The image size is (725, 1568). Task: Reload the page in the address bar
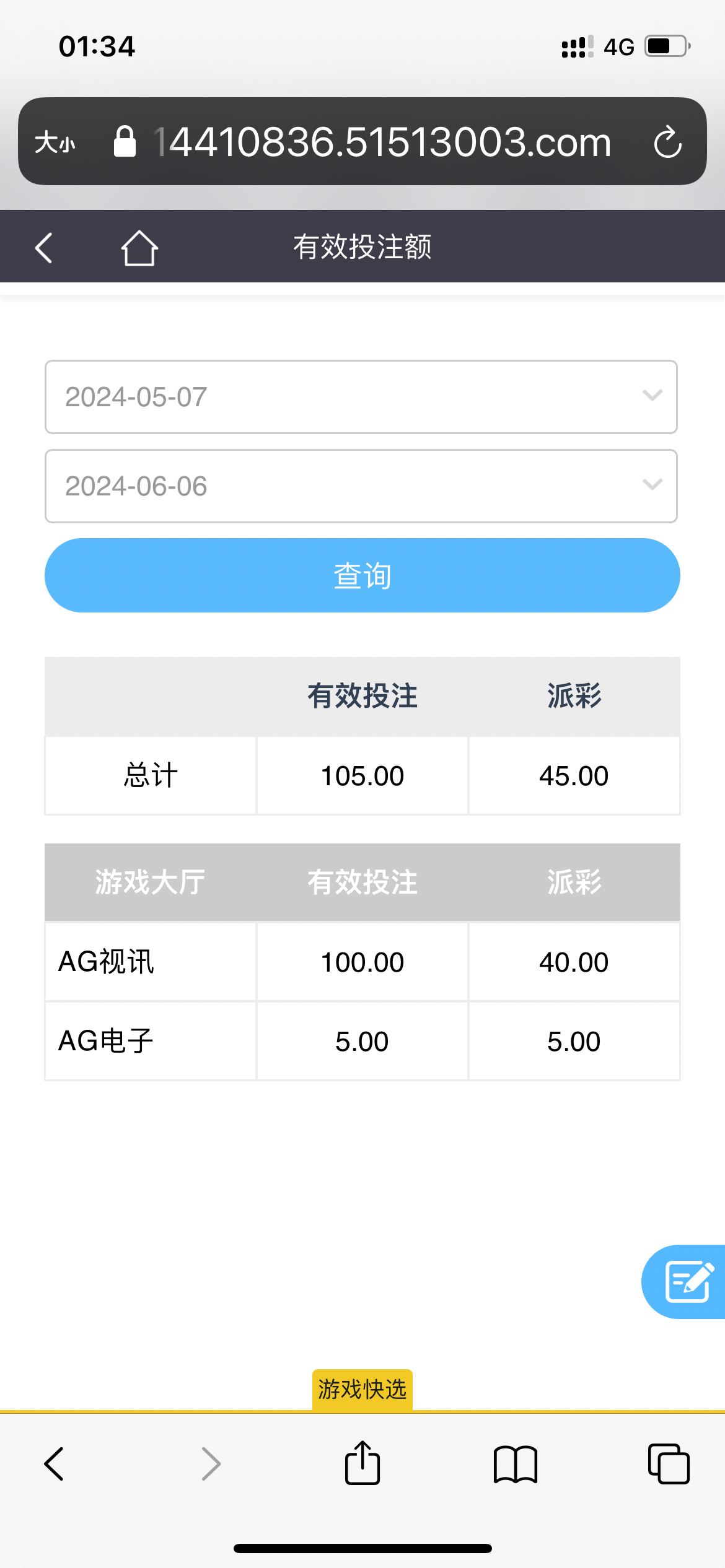click(667, 142)
